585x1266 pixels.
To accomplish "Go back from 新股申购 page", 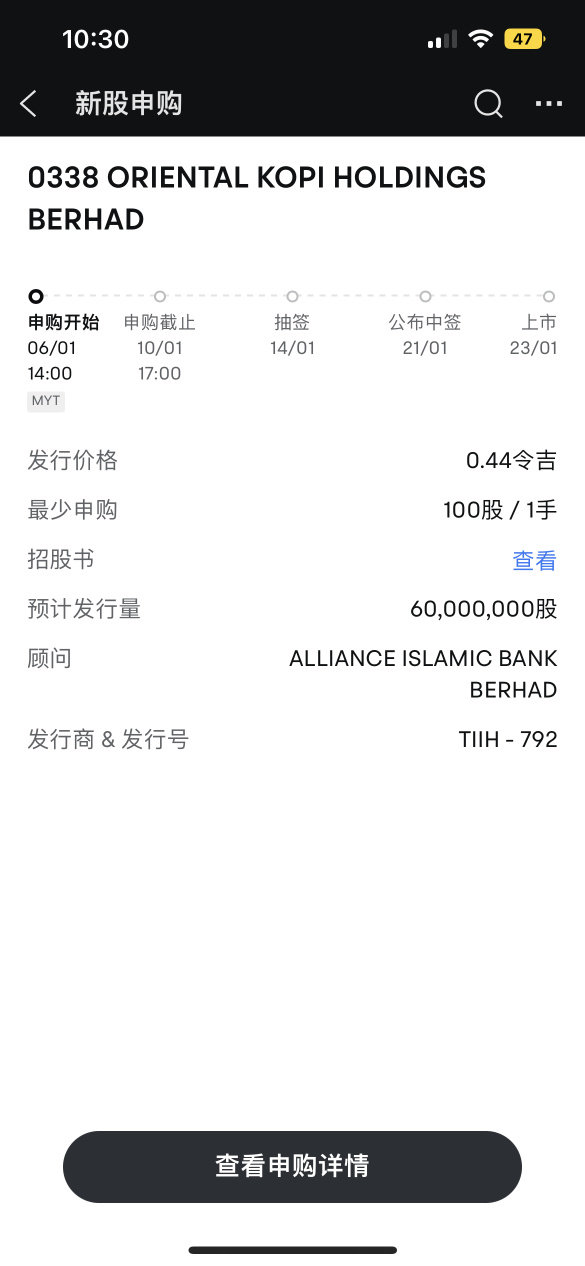I will (x=29, y=104).
